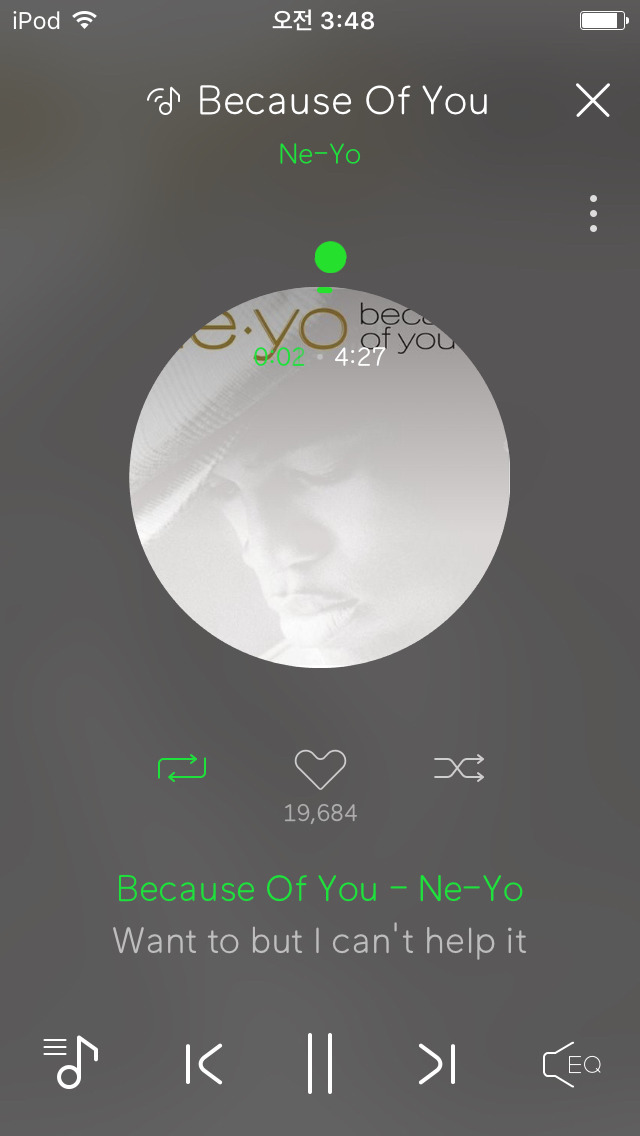Tap the green circular progress knob
This screenshot has height=1136, width=640.
(330, 258)
